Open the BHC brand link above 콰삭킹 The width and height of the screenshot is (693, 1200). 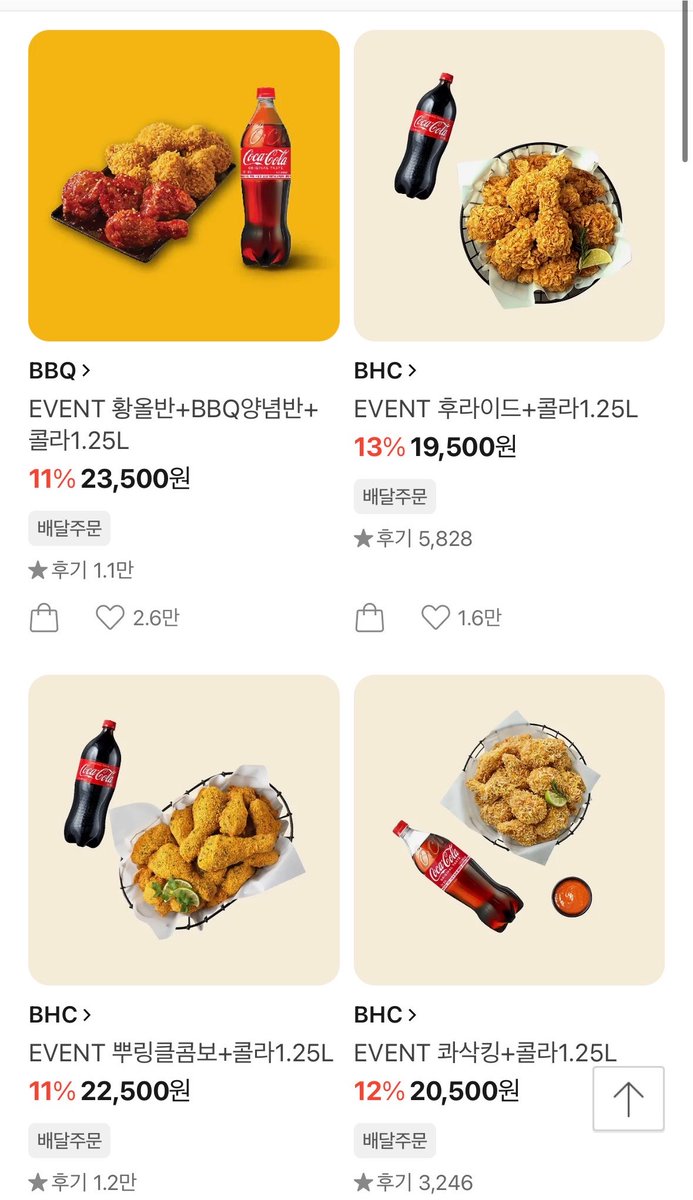click(x=386, y=1015)
